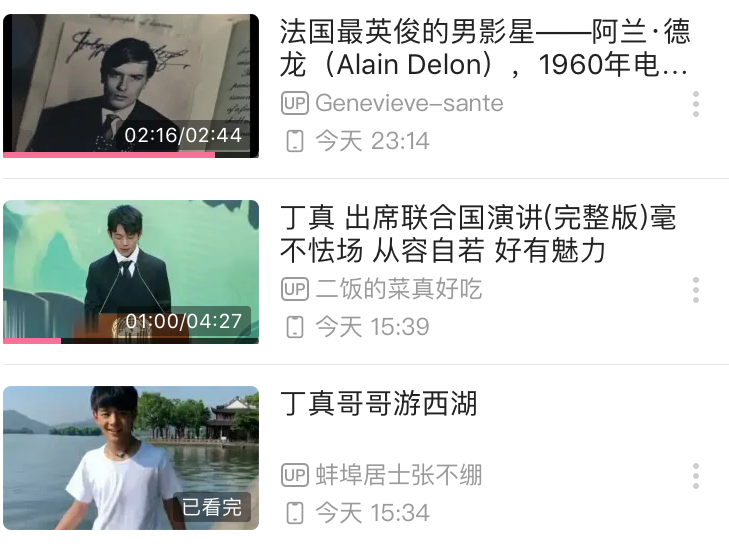Visit uploader 二饭的菜真好吃
Screen dimensions: 729x547
point(398,290)
